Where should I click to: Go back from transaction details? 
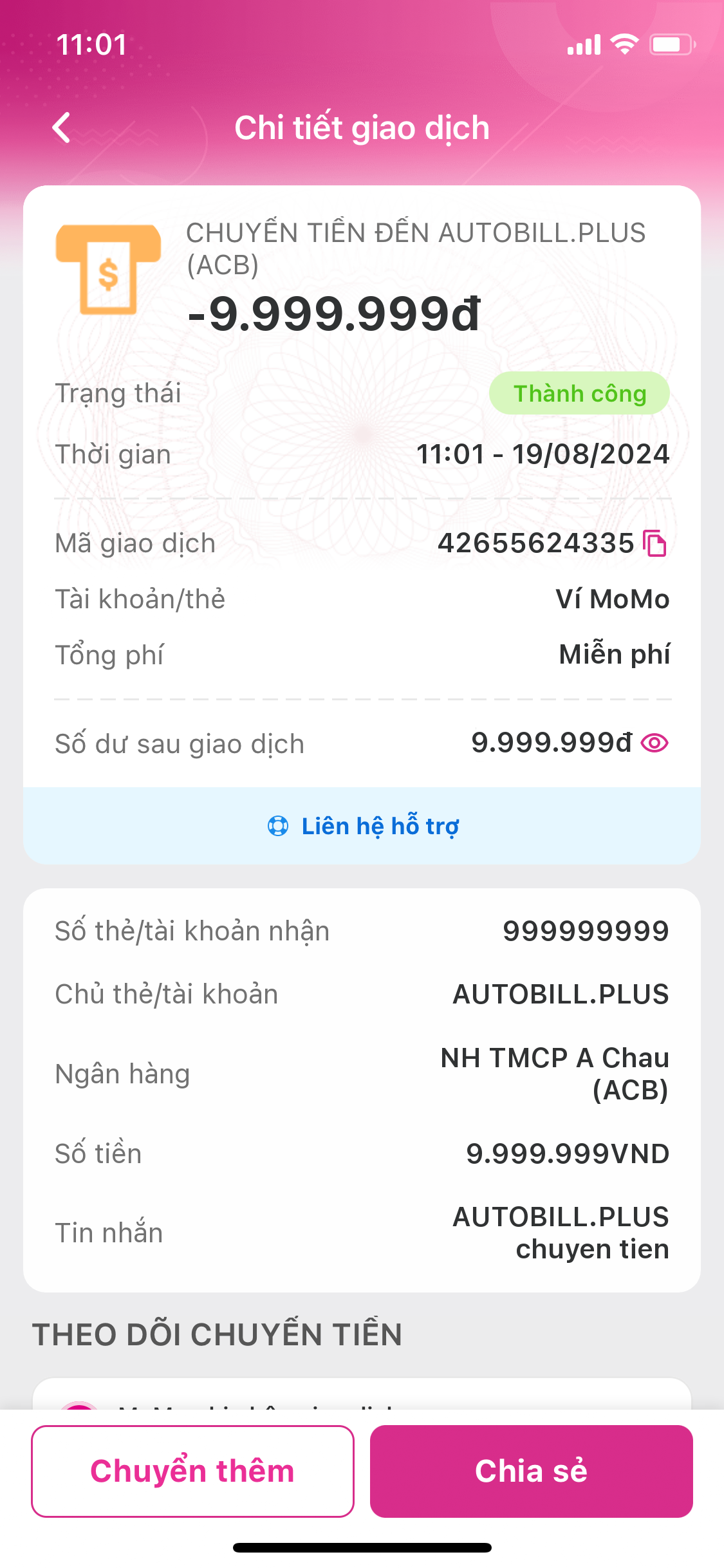62,127
